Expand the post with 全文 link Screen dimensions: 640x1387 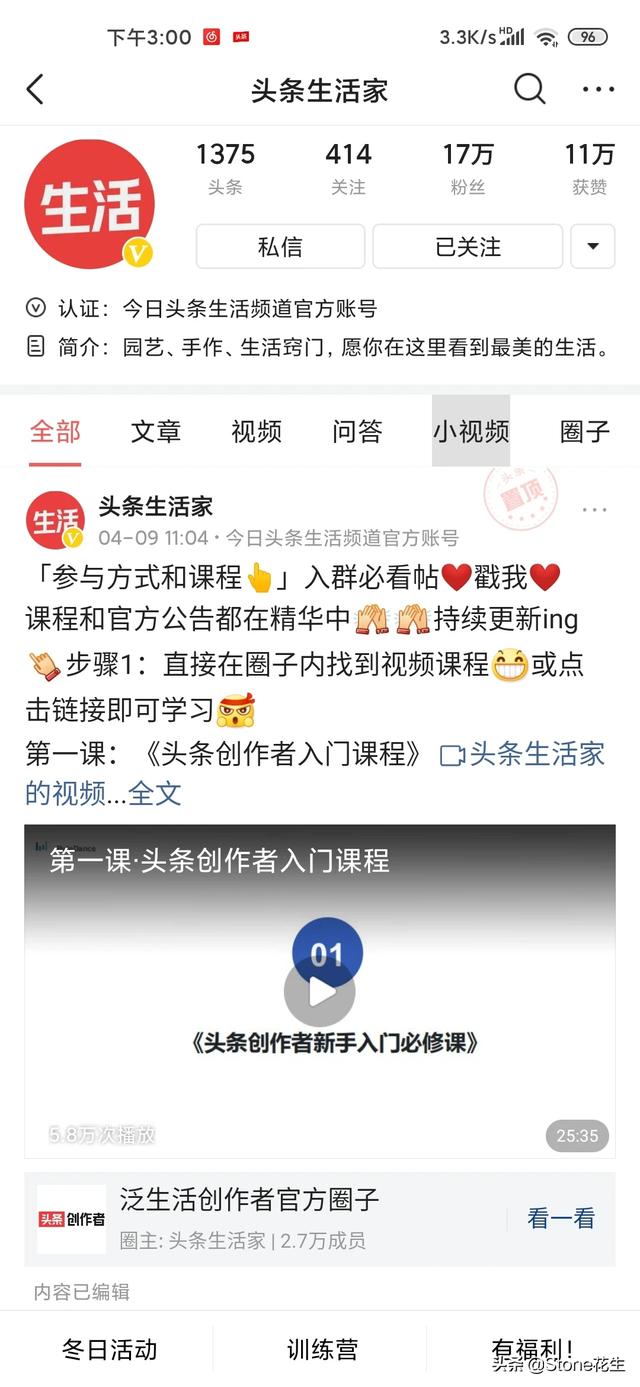(x=155, y=794)
